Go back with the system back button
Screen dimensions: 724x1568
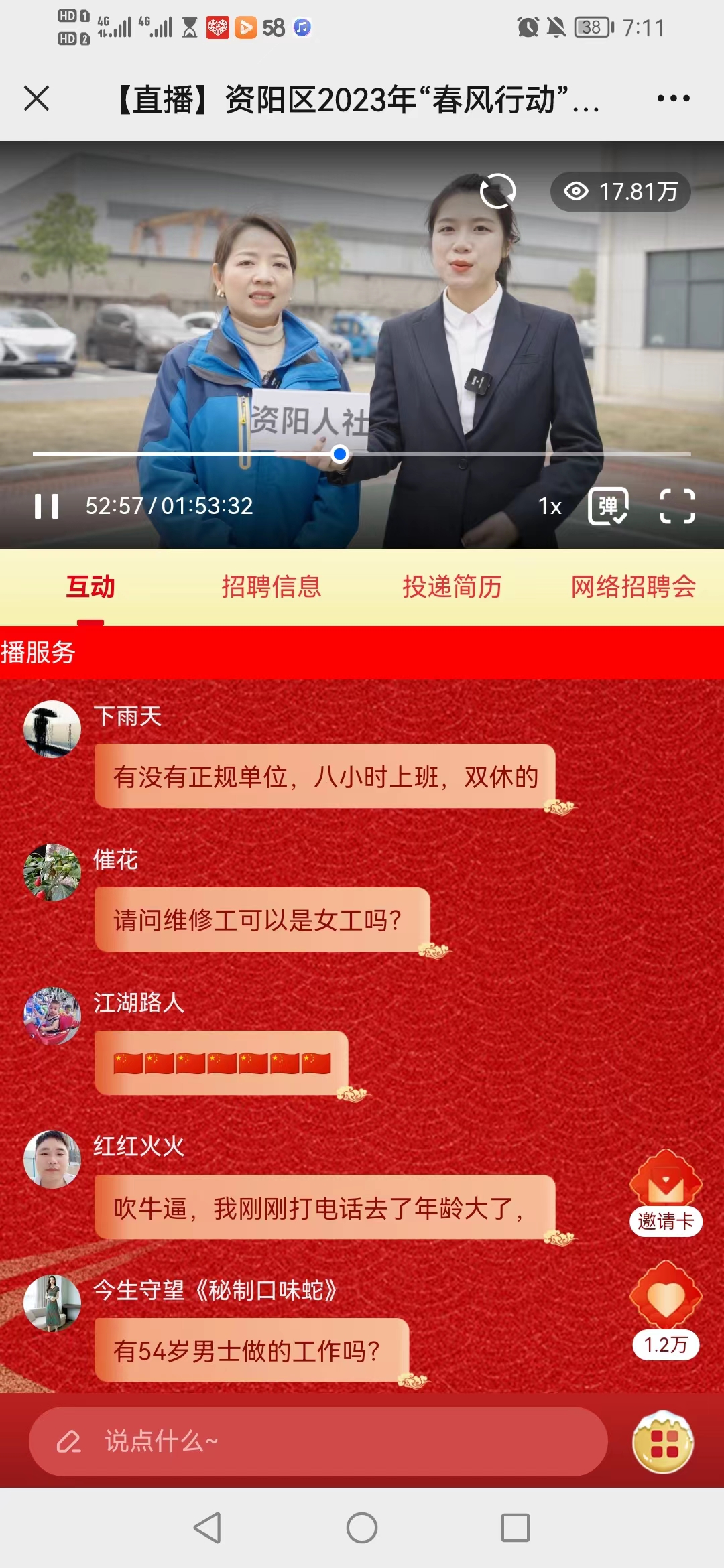pyautogui.click(x=207, y=1528)
